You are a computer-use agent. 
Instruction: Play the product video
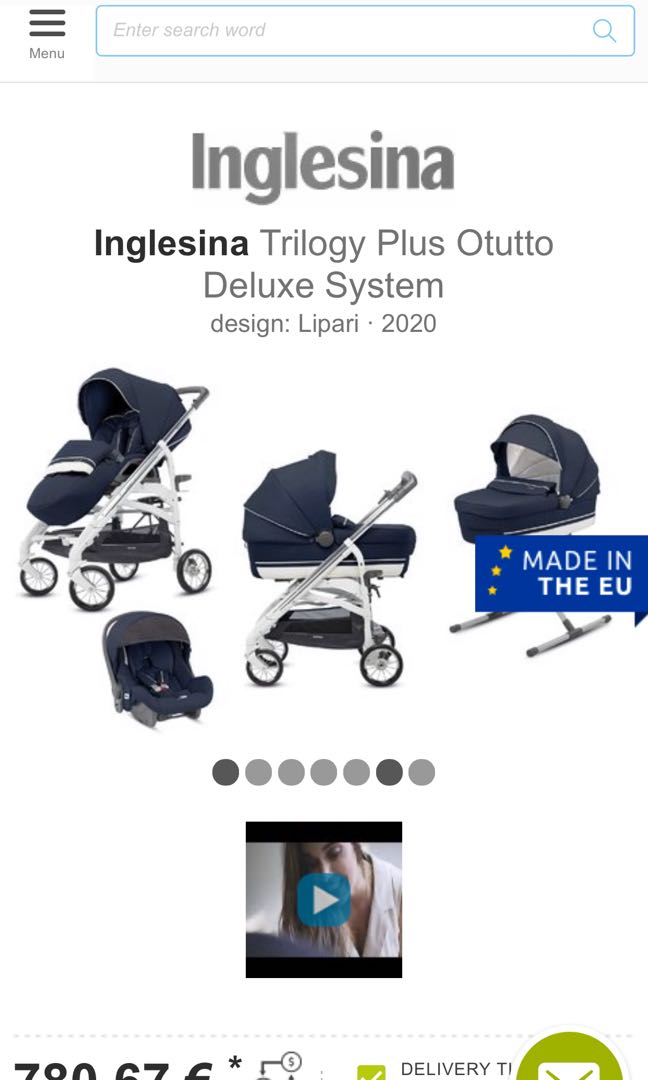(x=323, y=900)
